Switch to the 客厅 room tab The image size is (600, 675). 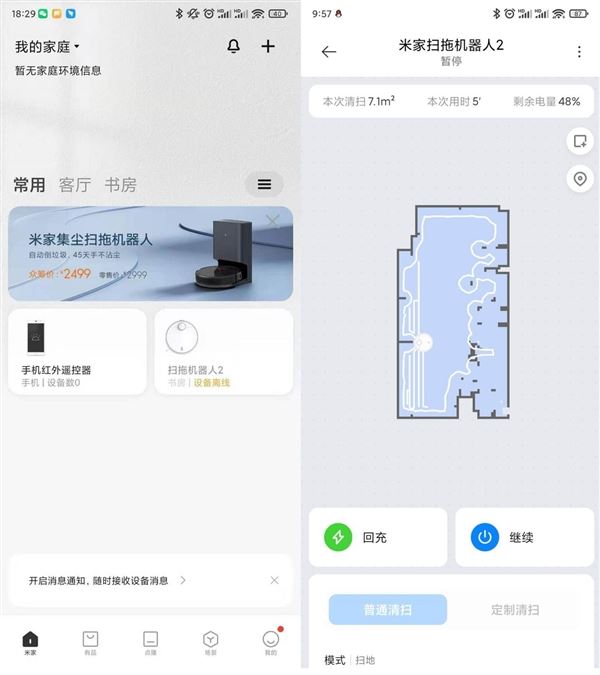pos(75,185)
